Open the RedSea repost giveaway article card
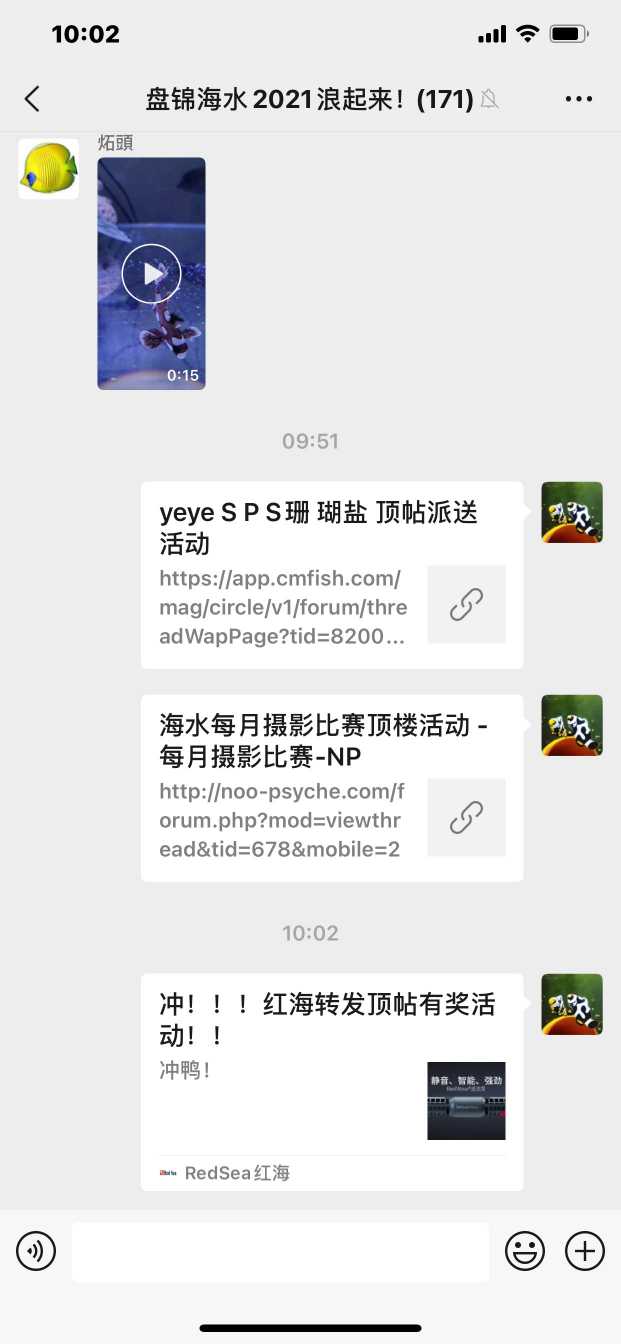The height and width of the screenshot is (1344, 621). [x=331, y=1081]
